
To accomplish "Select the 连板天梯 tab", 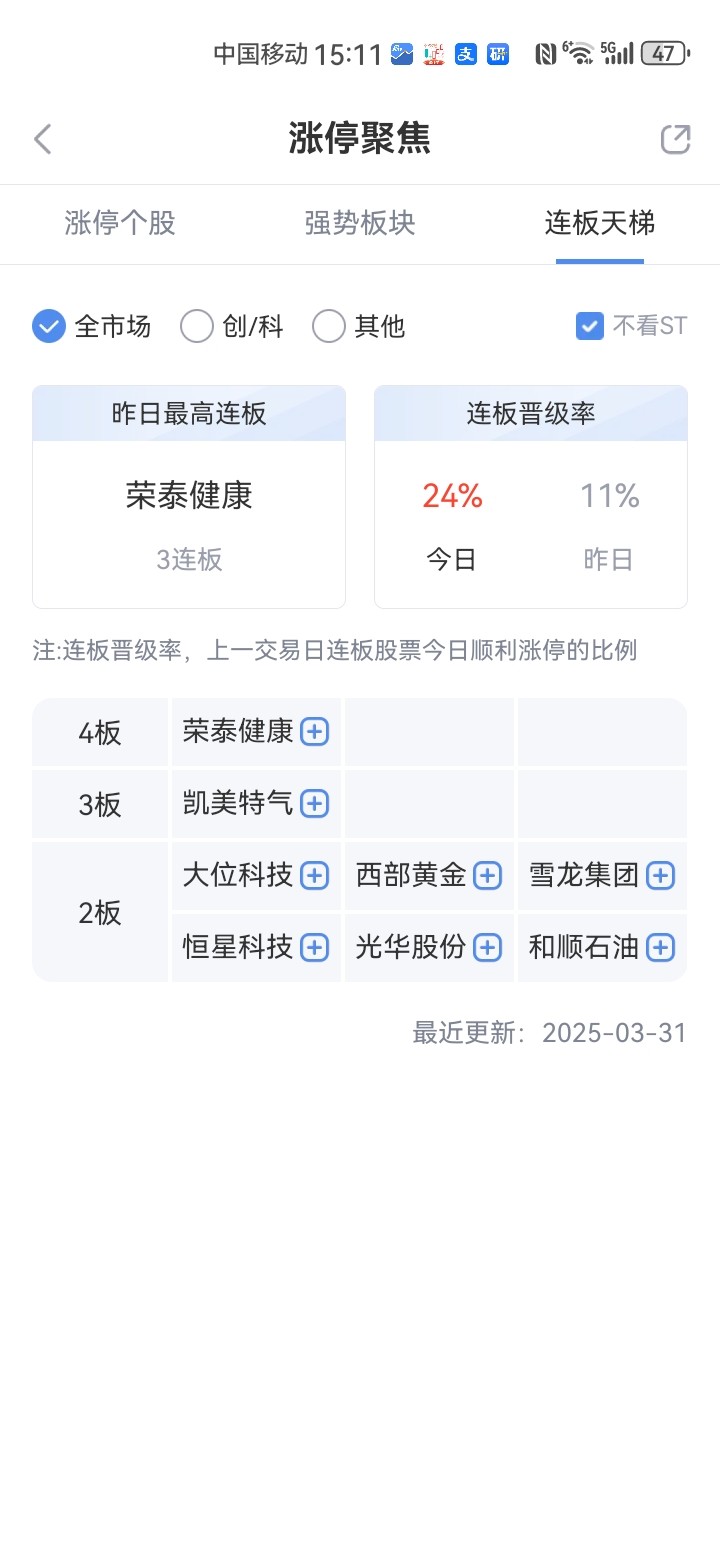I will click(600, 223).
